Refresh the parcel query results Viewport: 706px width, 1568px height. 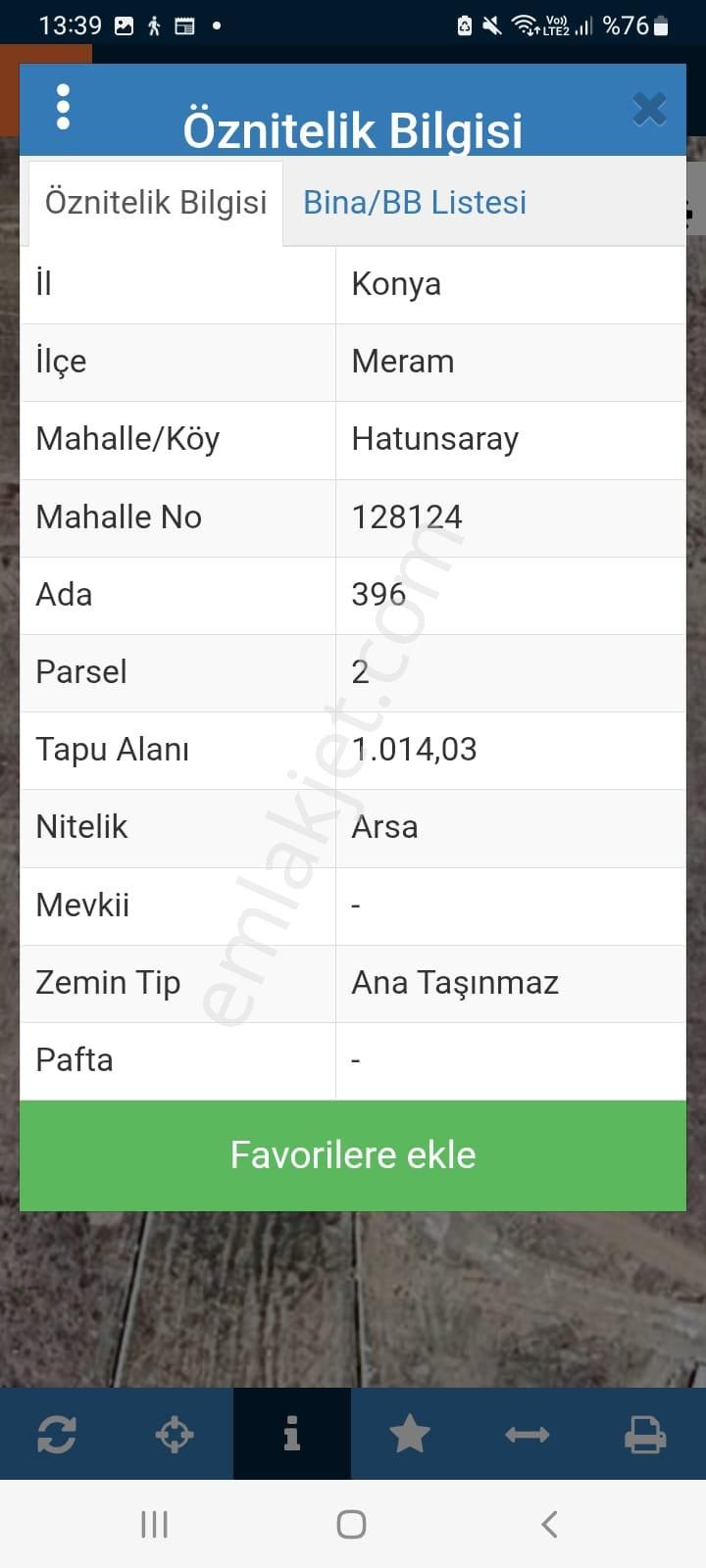point(58,1434)
